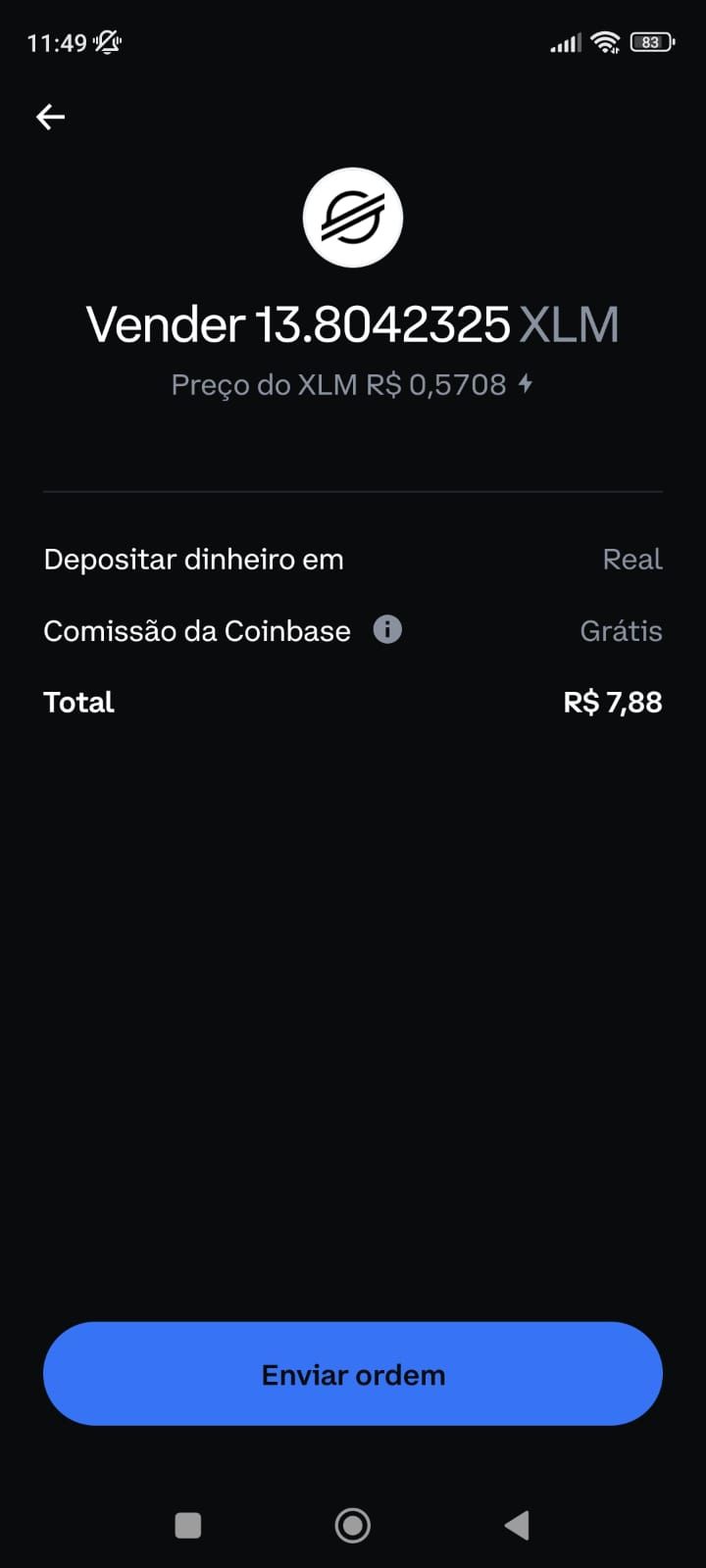This screenshot has height=1568, width=706.
Task: Tap the Enviar ordem button
Action: (x=353, y=1374)
